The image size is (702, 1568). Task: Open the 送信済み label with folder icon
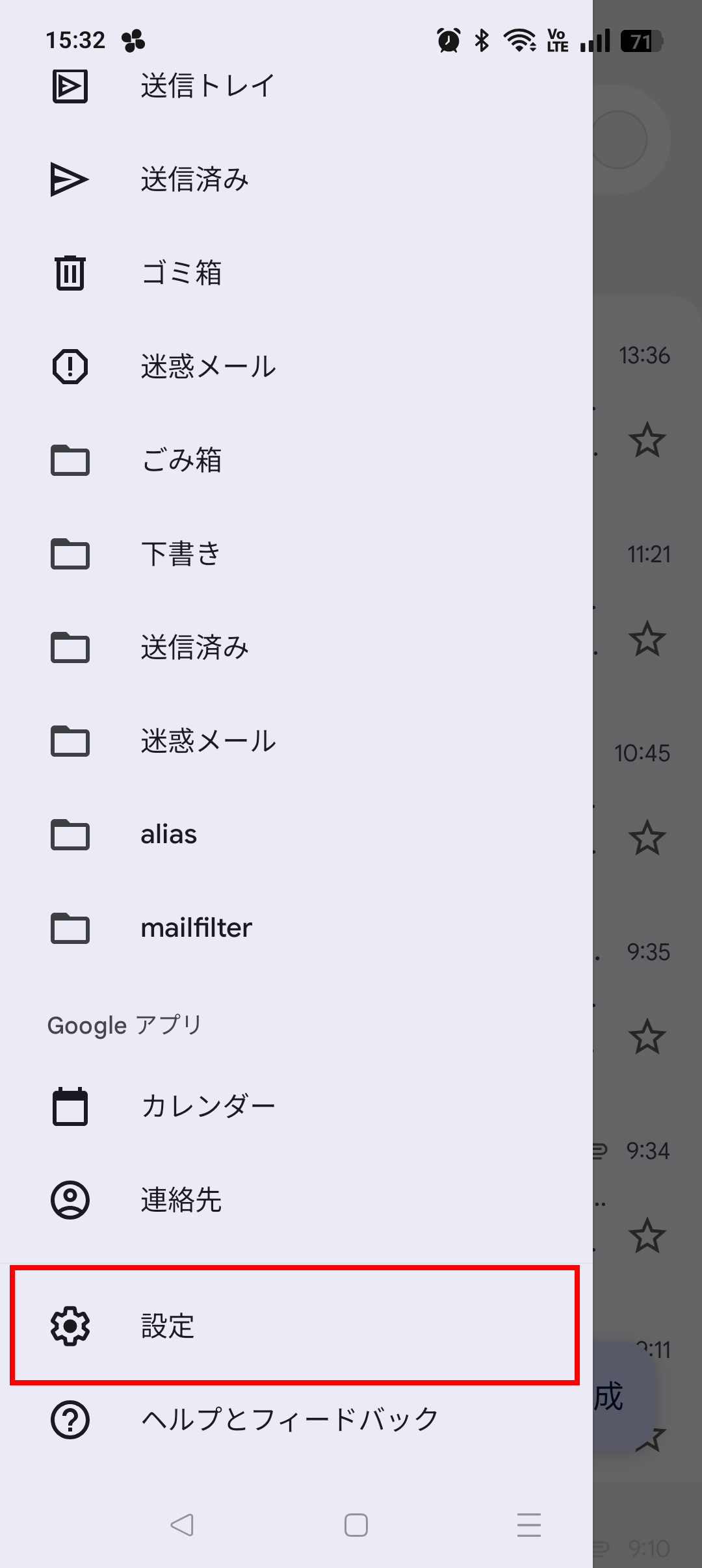point(195,647)
